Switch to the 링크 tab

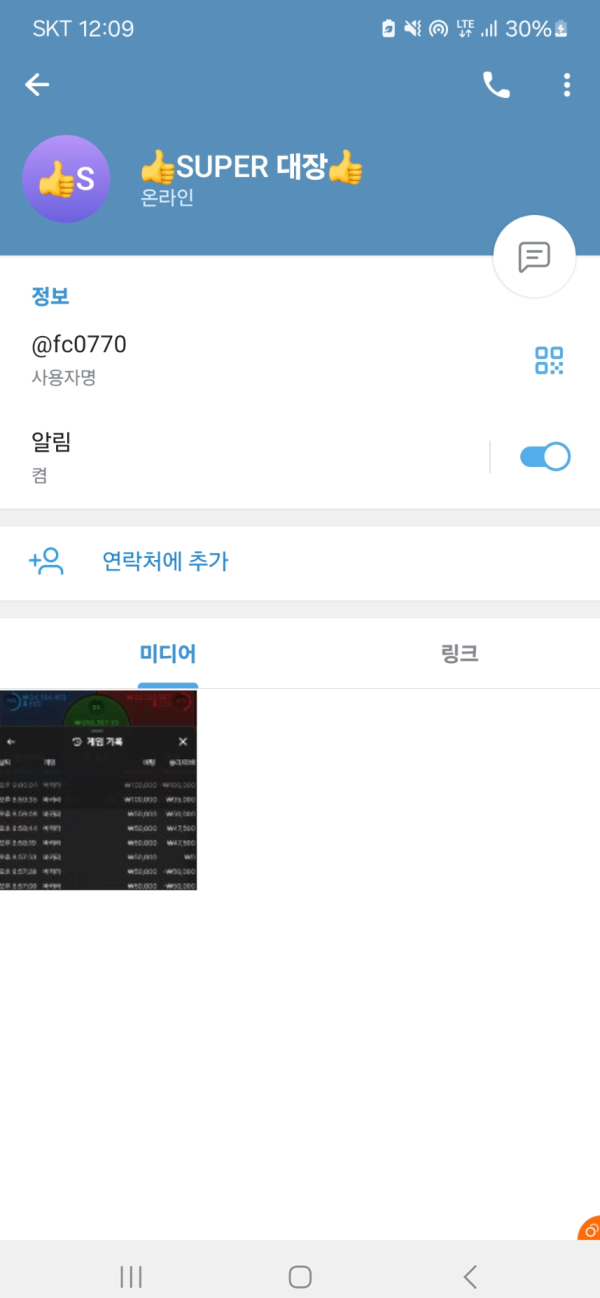pyautogui.click(x=460, y=654)
